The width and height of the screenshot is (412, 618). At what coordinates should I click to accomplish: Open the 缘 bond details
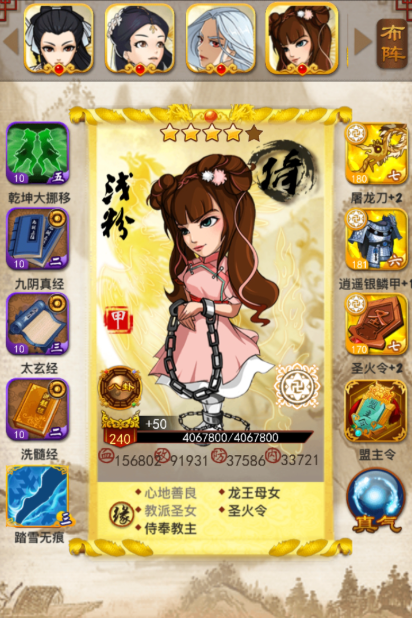(122, 514)
